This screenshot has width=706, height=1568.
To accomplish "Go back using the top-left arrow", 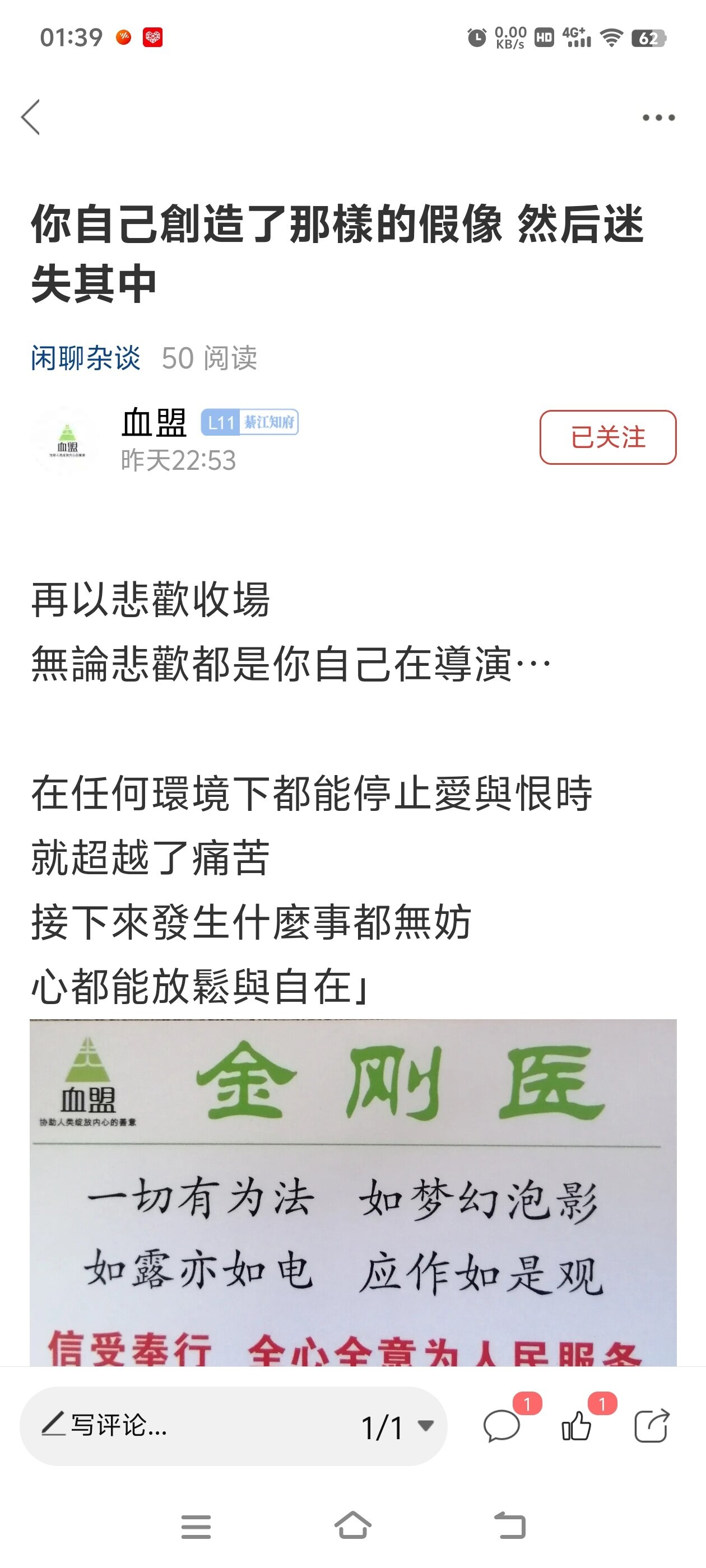I will click(x=30, y=117).
